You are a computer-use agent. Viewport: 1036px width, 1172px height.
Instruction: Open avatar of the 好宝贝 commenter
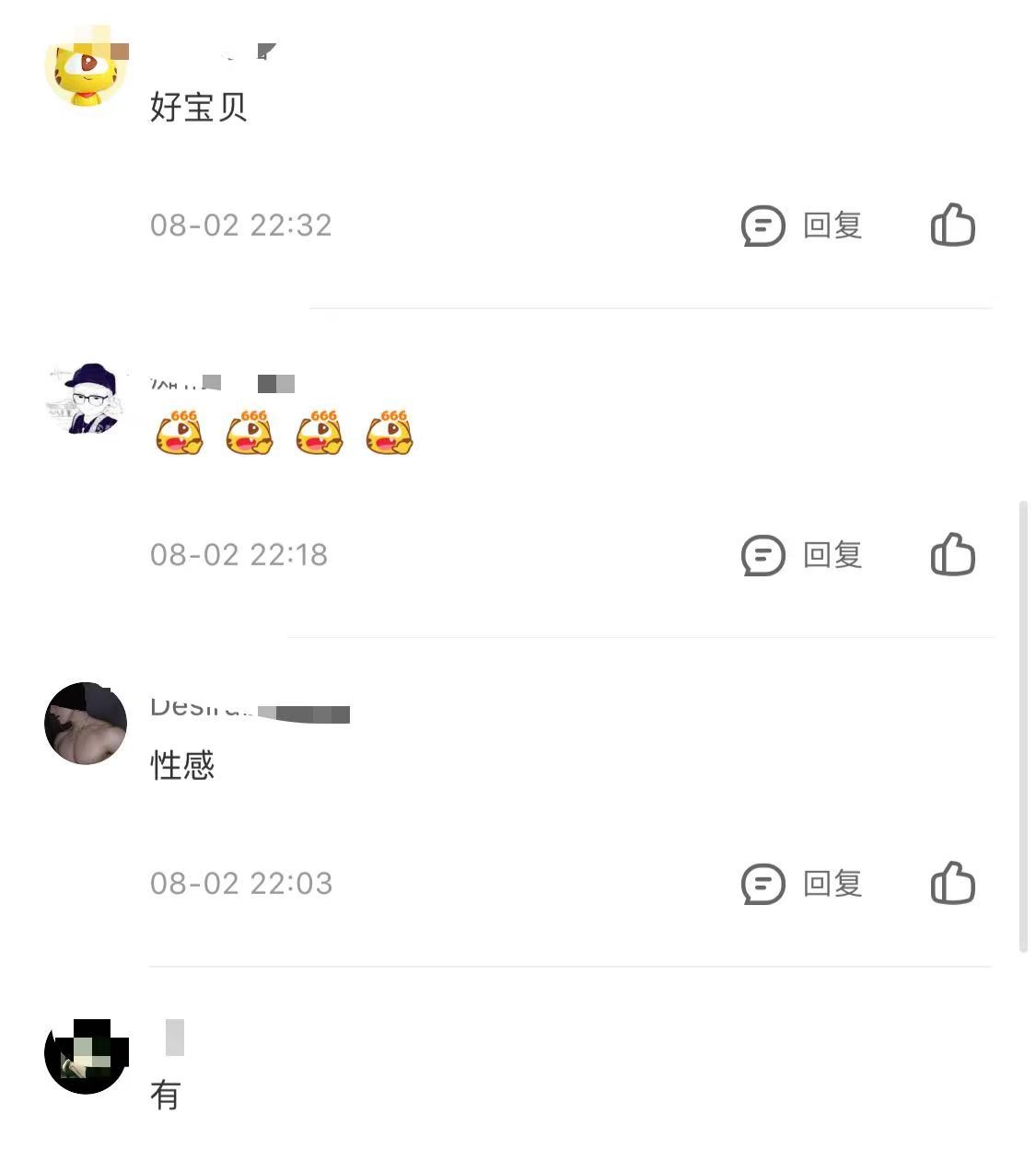[x=86, y=66]
